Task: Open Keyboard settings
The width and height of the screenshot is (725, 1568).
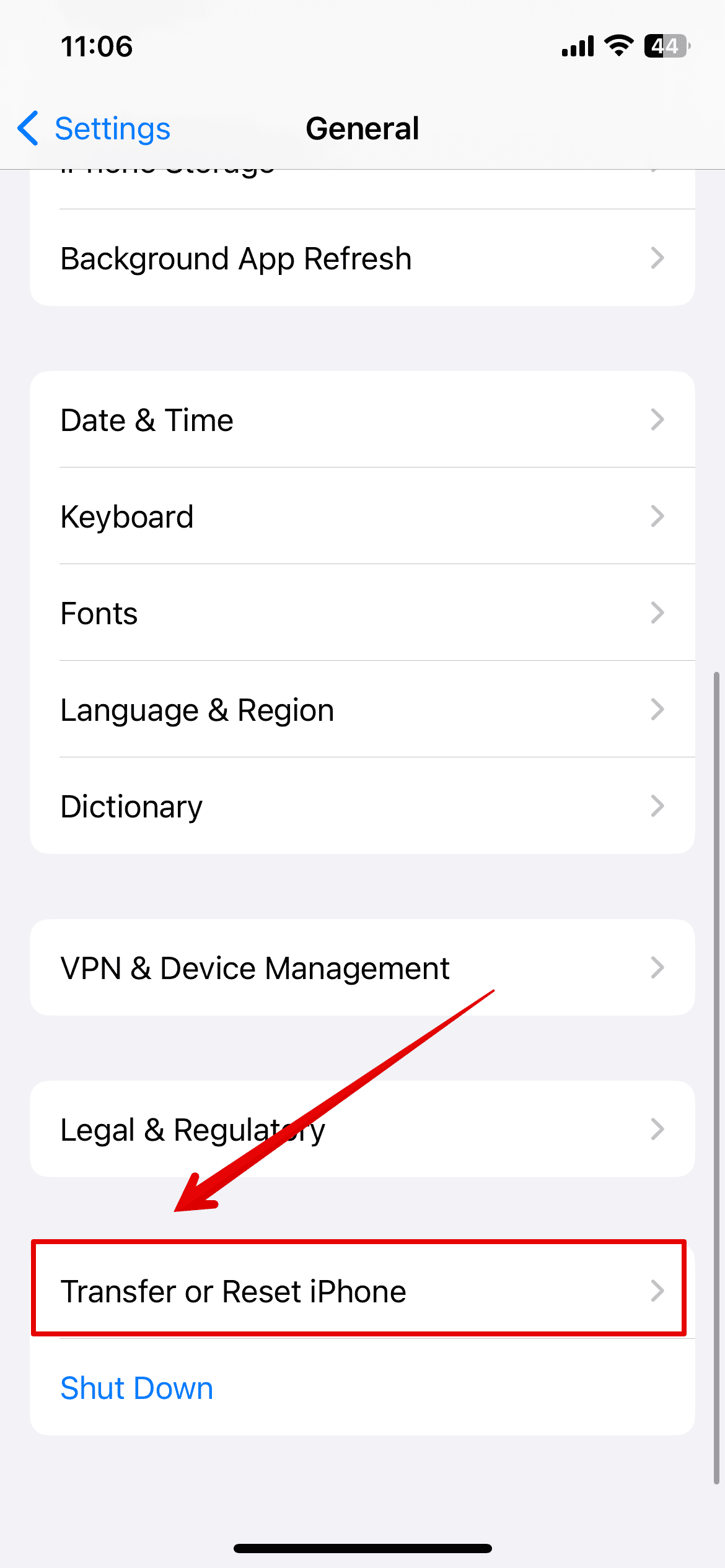Action: coord(362,516)
